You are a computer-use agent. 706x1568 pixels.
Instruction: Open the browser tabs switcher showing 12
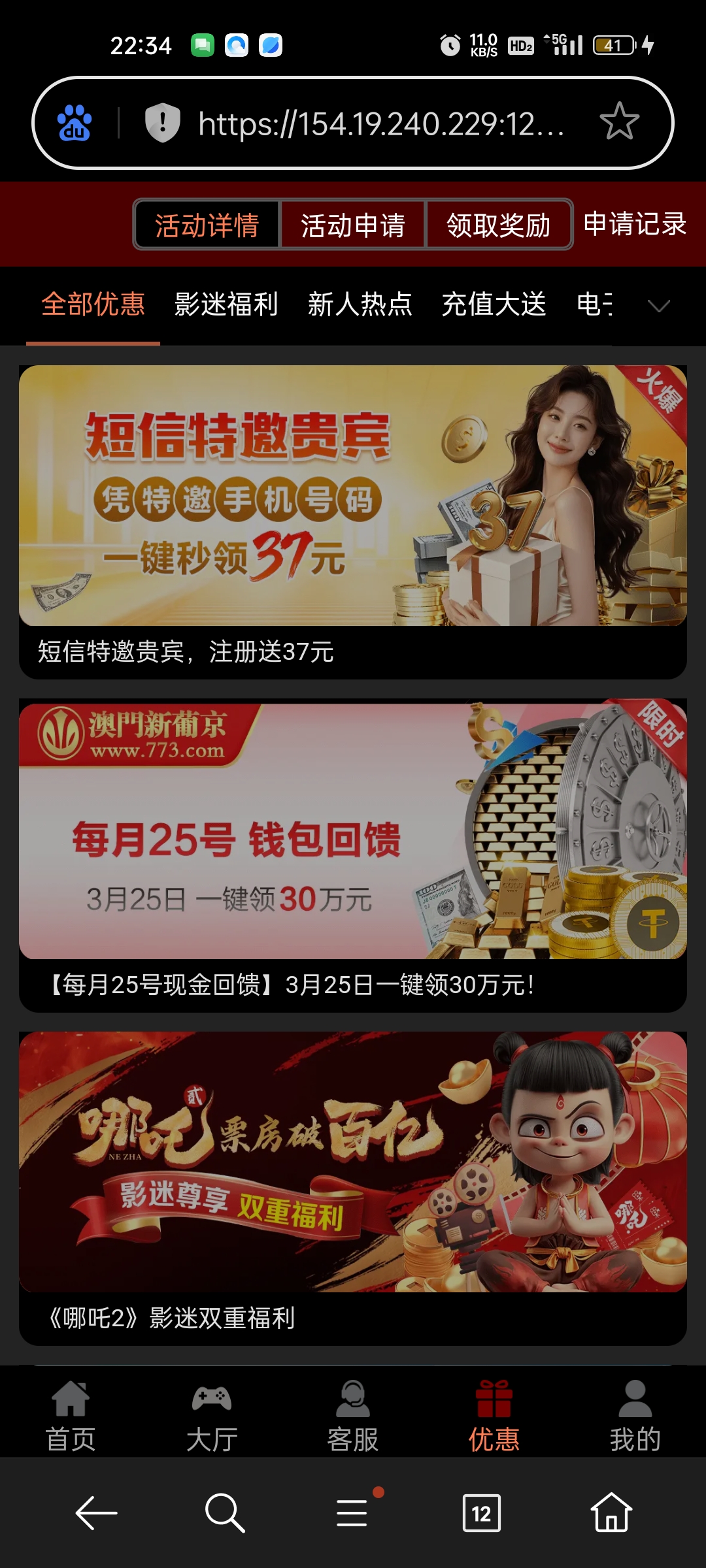coord(481,1513)
